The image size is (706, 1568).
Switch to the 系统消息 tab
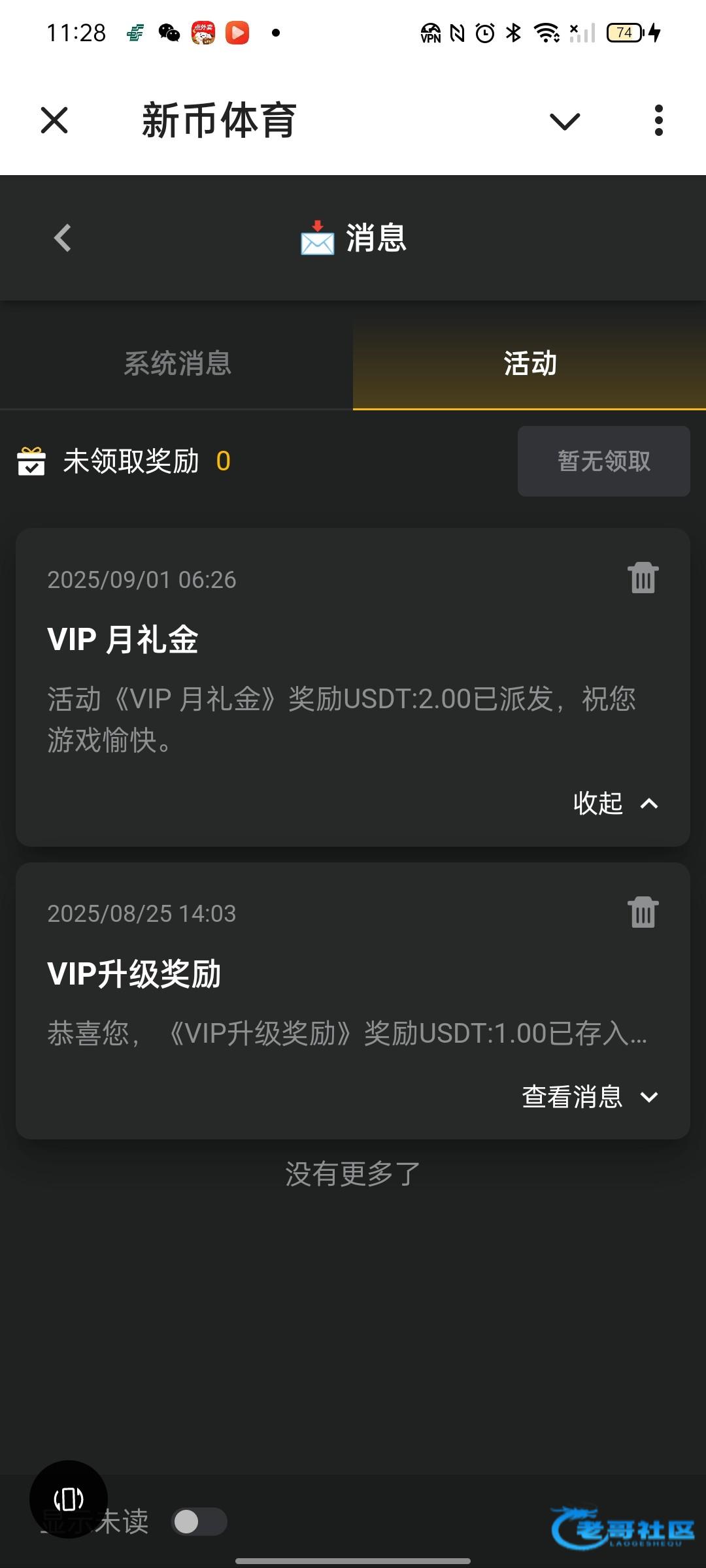pos(176,363)
